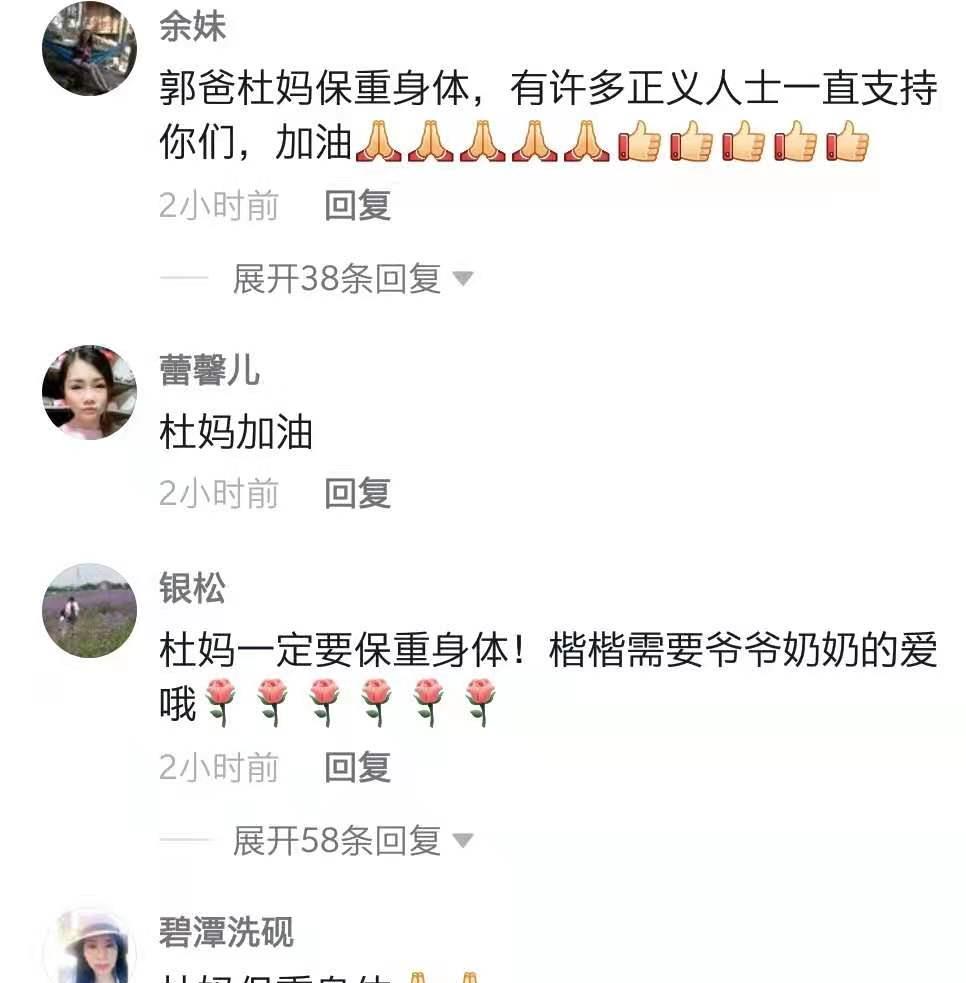This screenshot has height=983, width=966.
Task: Tap the username 蕾馨儿
Action: pos(209,370)
